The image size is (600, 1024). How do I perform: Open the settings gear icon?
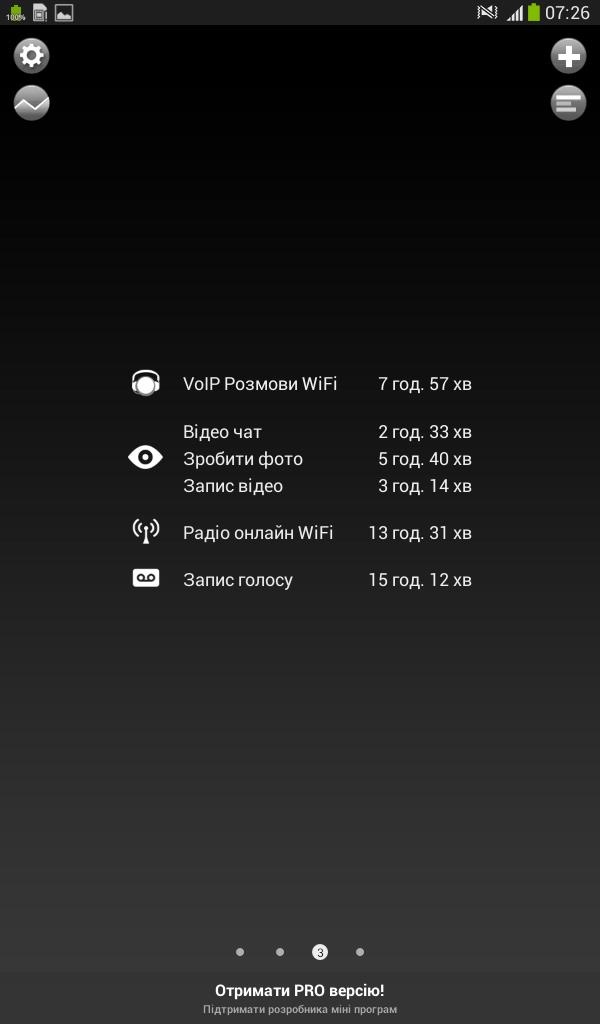32,56
